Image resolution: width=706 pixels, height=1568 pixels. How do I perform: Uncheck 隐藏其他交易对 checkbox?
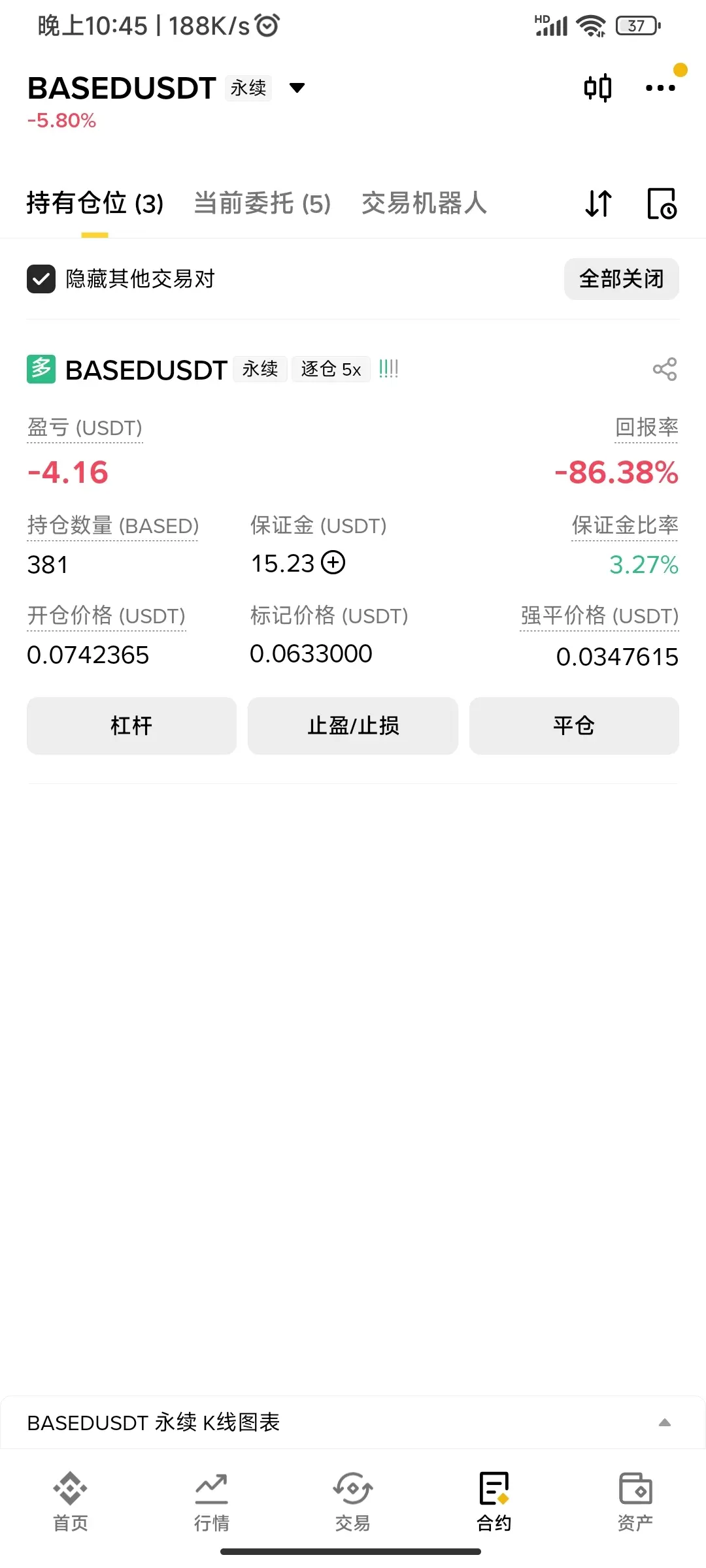[41, 279]
